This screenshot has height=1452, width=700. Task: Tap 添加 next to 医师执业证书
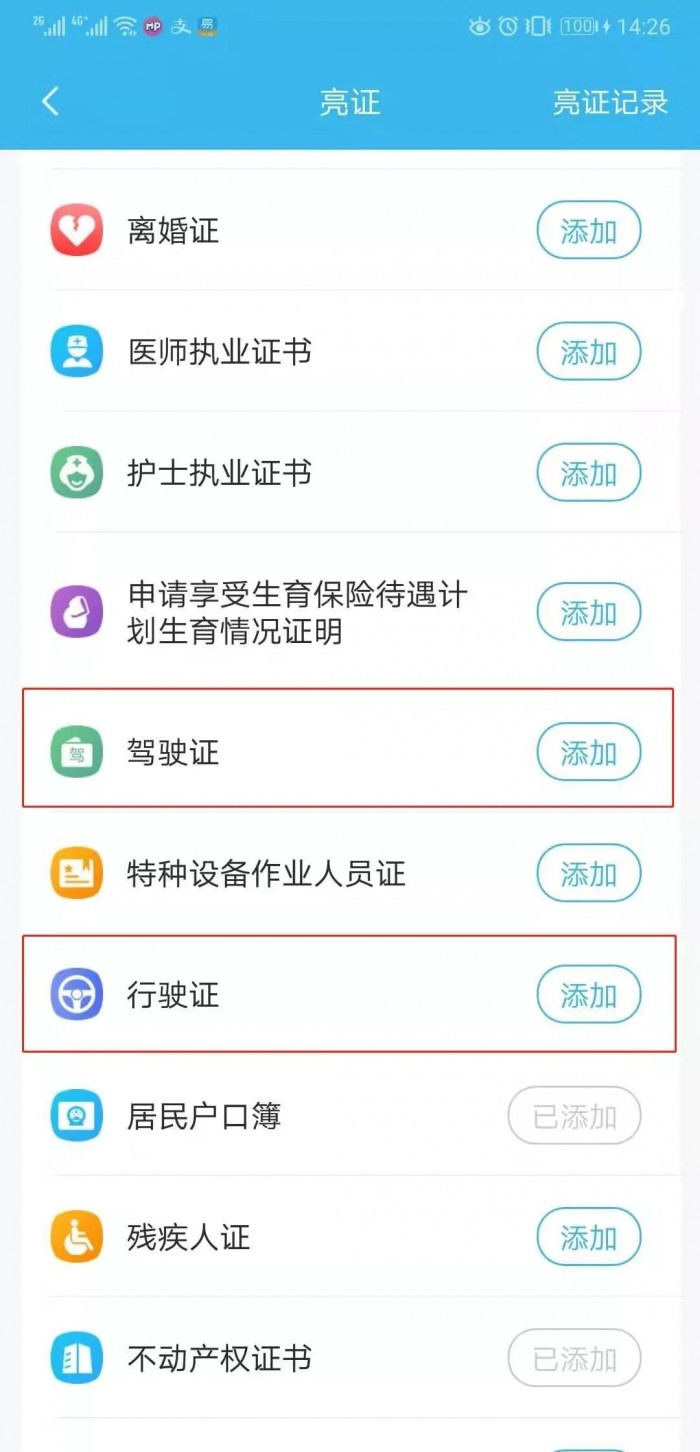(588, 352)
